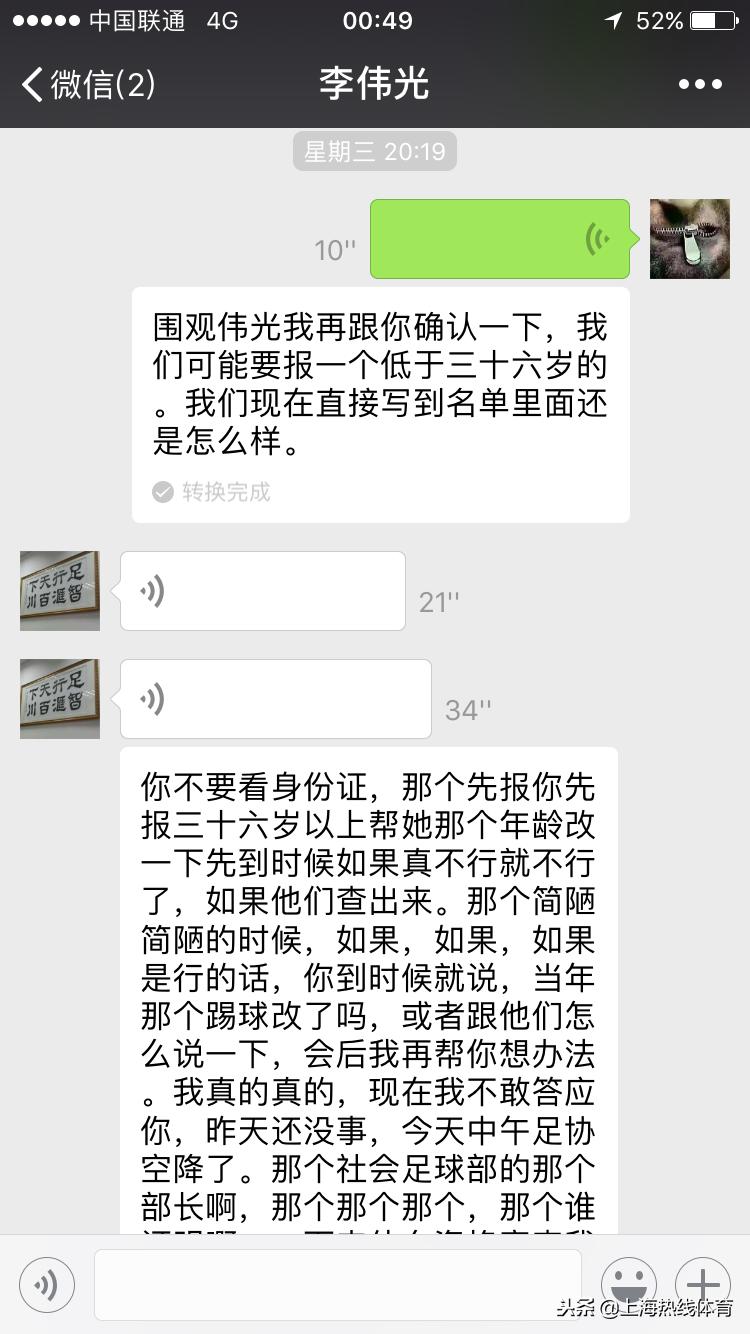750x1334 pixels.
Task: Expand the 10-second outgoing voice message
Action: tap(500, 238)
